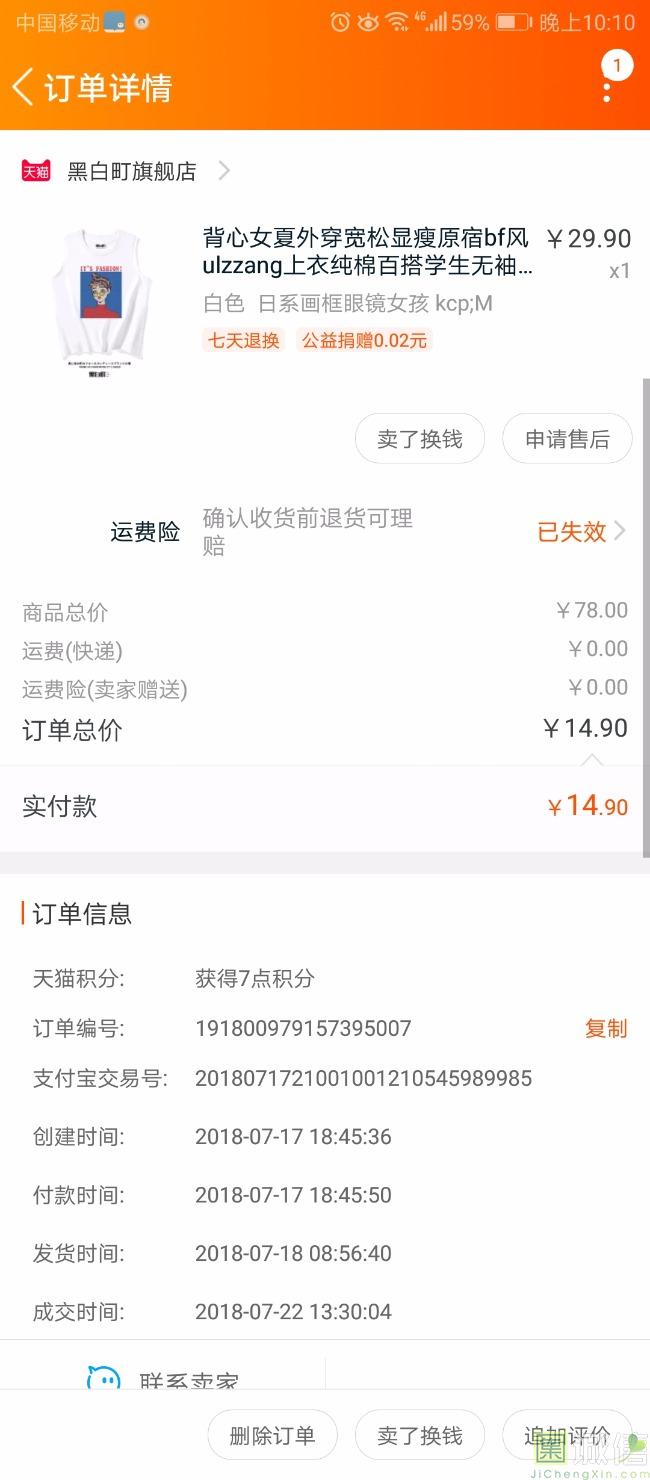Tap 卖了换钱 below the product
The height and width of the screenshot is (1480, 650).
(419, 439)
